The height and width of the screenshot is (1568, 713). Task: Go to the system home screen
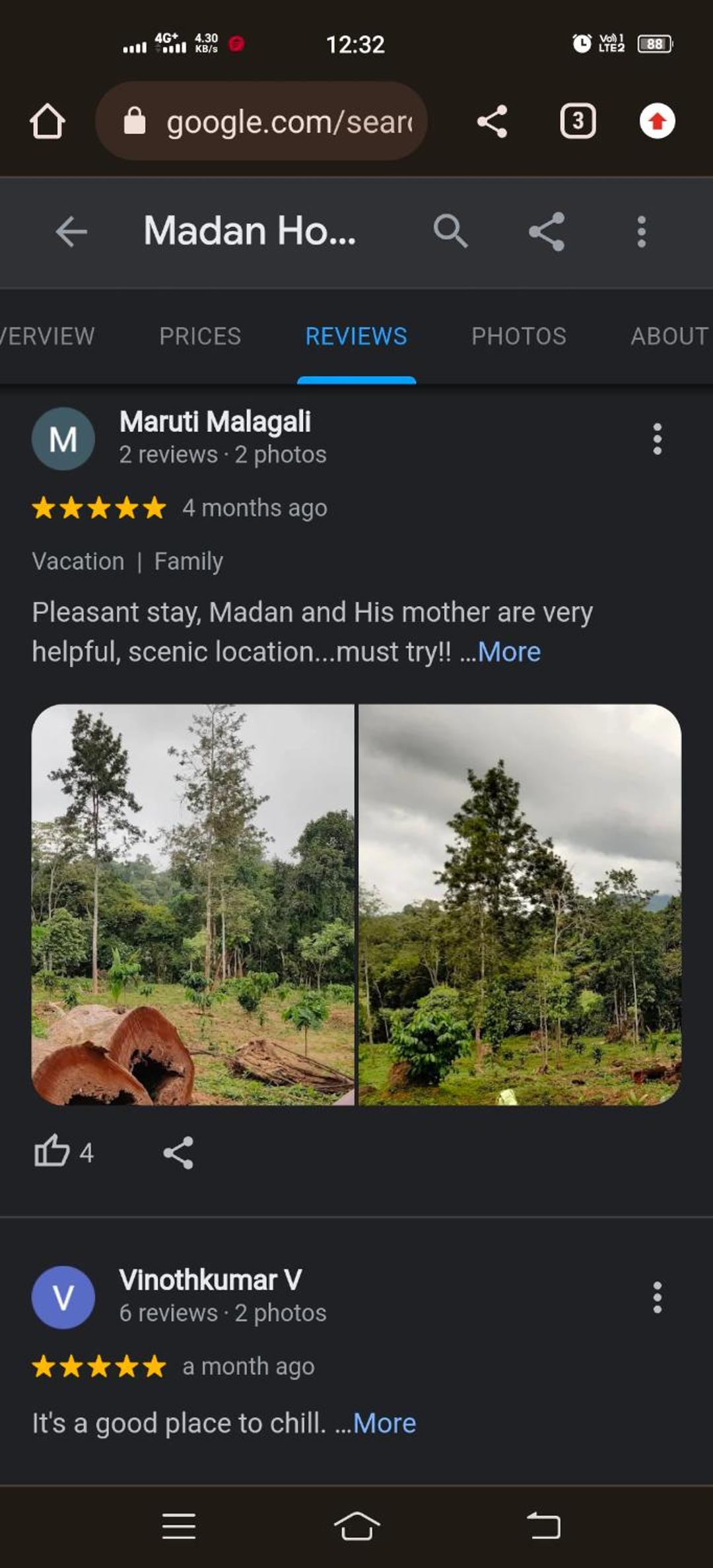pyautogui.click(x=356, y=1526)
